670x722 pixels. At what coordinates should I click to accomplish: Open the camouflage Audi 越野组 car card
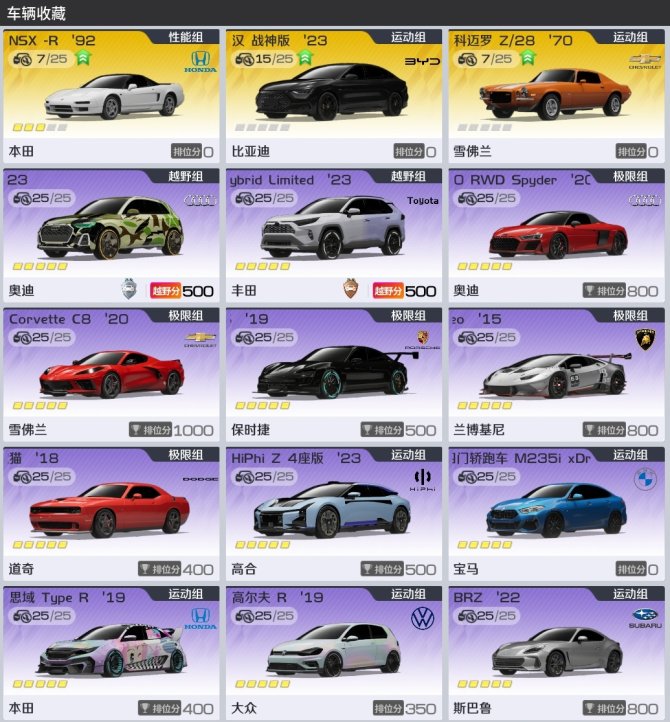coord(110,237)
